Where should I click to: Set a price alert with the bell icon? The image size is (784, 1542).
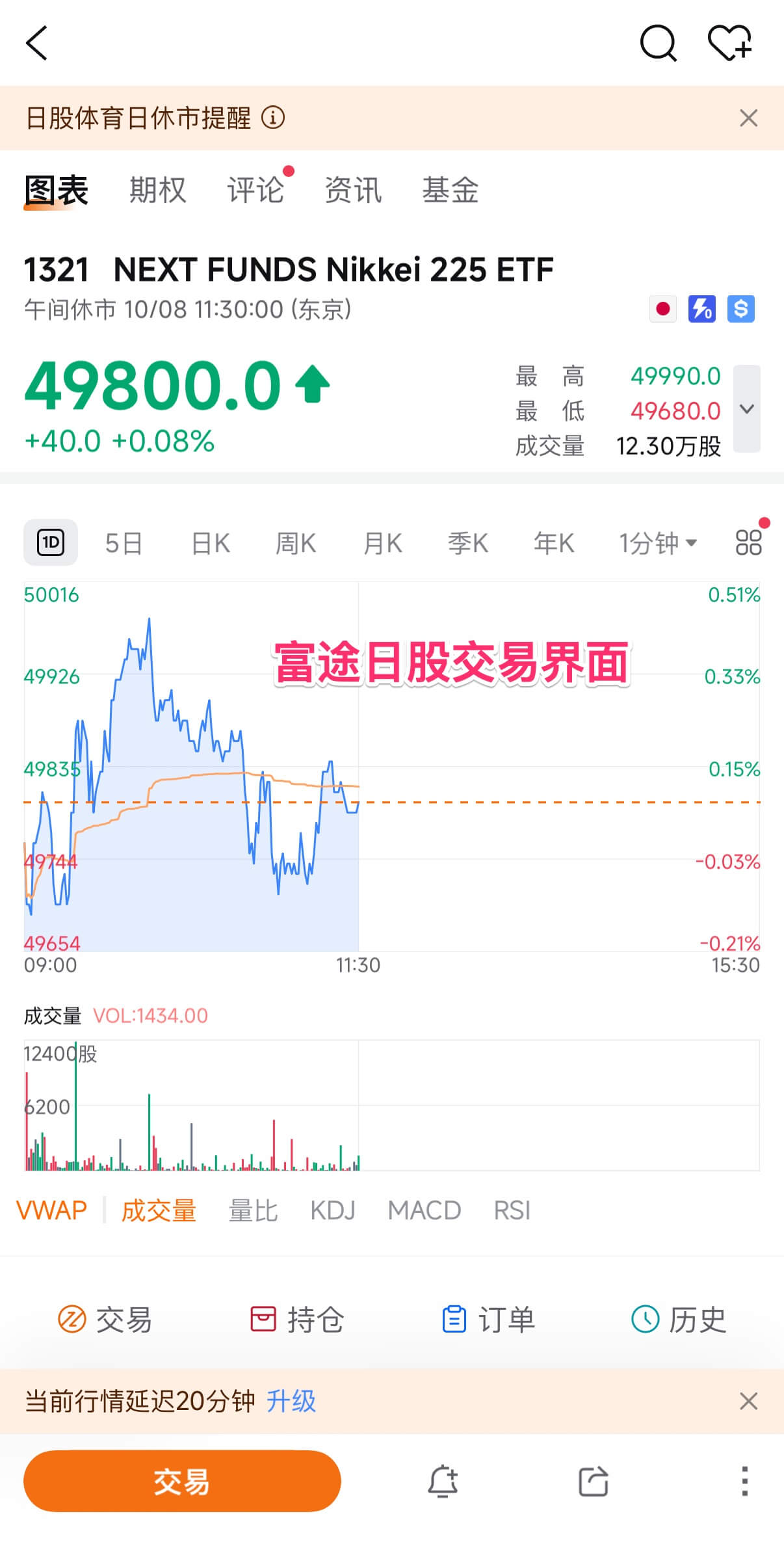pyautogui.click(x=443, y=1481)
